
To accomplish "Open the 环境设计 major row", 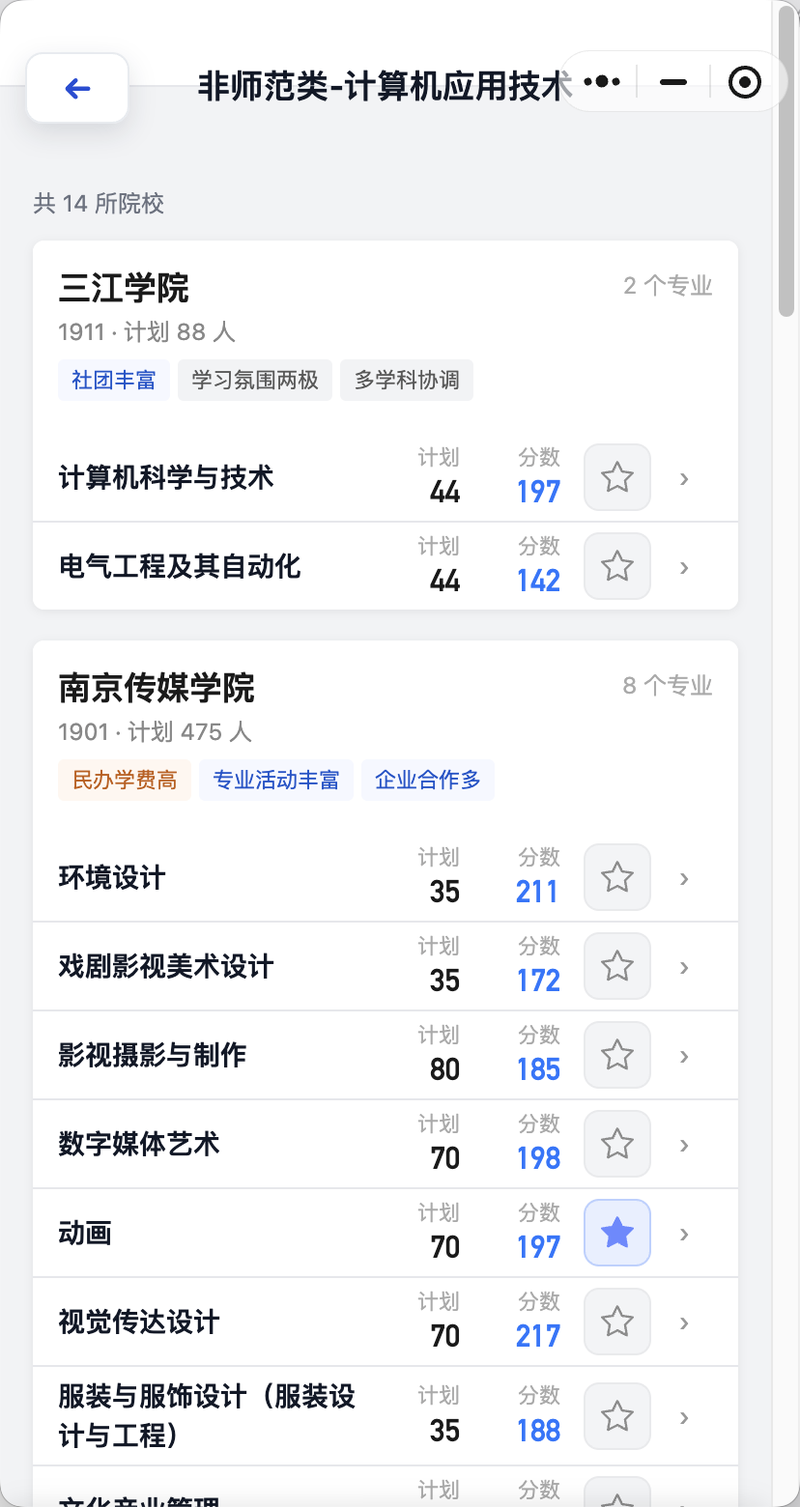I will click(x=385, y=878).
